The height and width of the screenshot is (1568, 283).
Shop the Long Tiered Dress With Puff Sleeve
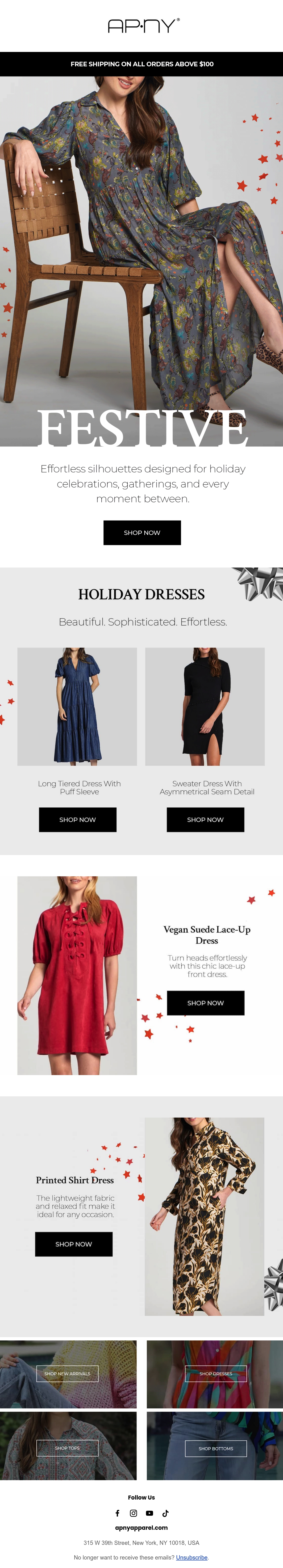click(x=77, y=819)
